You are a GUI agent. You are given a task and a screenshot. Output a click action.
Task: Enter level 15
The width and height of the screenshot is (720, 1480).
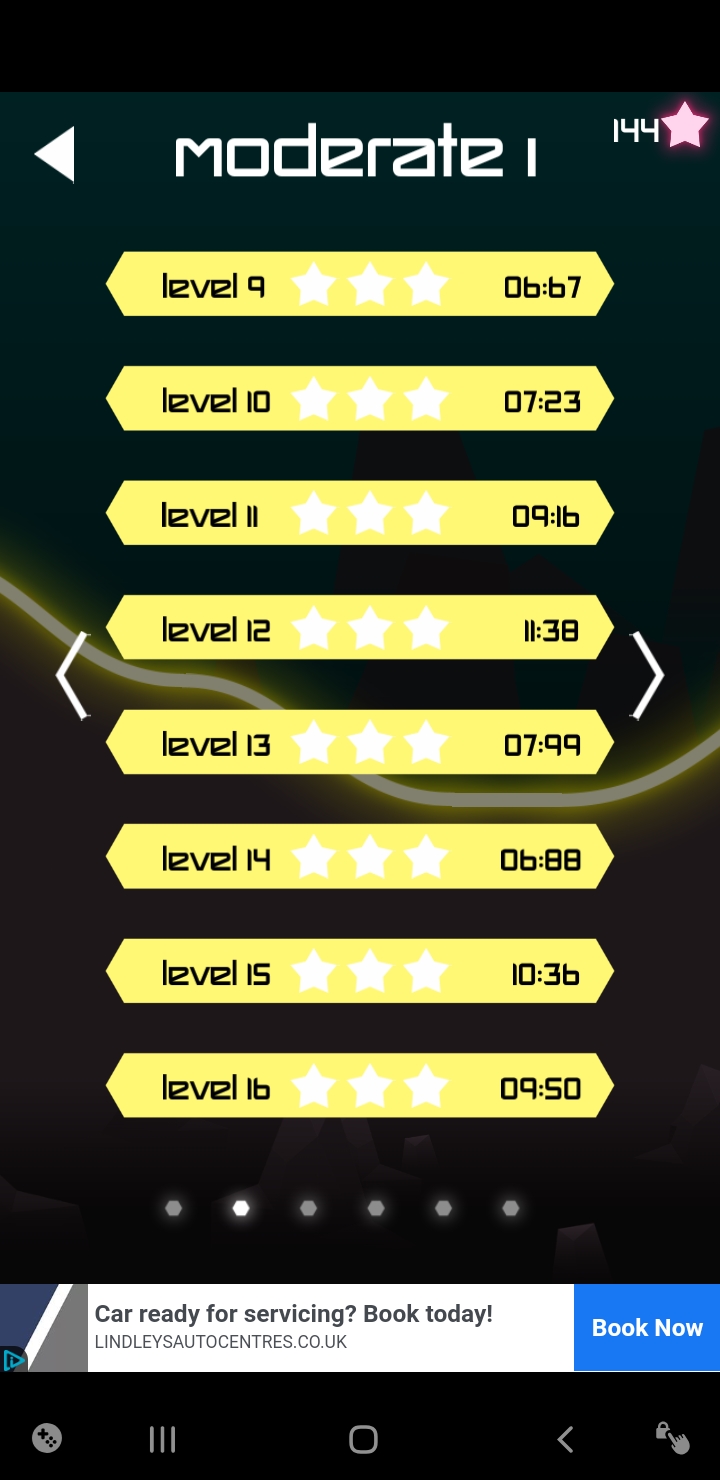pyautogui.click(x=360, y=972)
